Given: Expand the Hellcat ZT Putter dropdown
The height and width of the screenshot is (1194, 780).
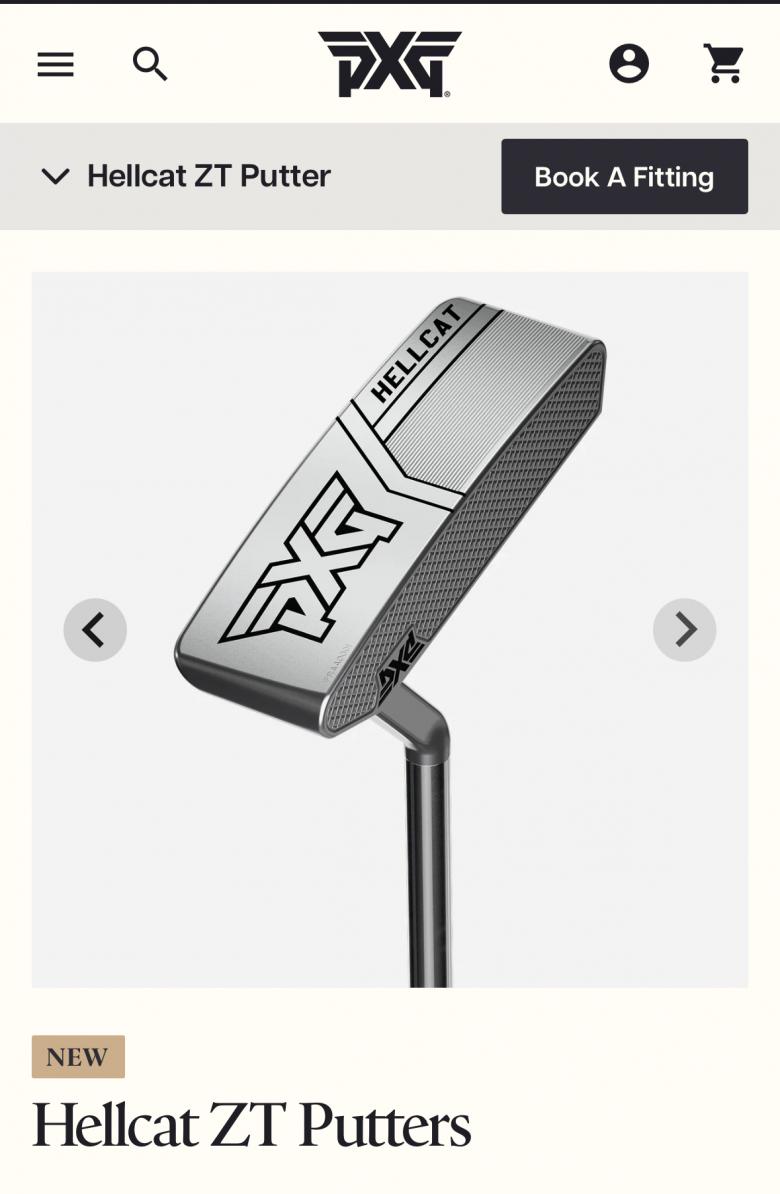Looking at the screenshot, I should click(185, 177).
